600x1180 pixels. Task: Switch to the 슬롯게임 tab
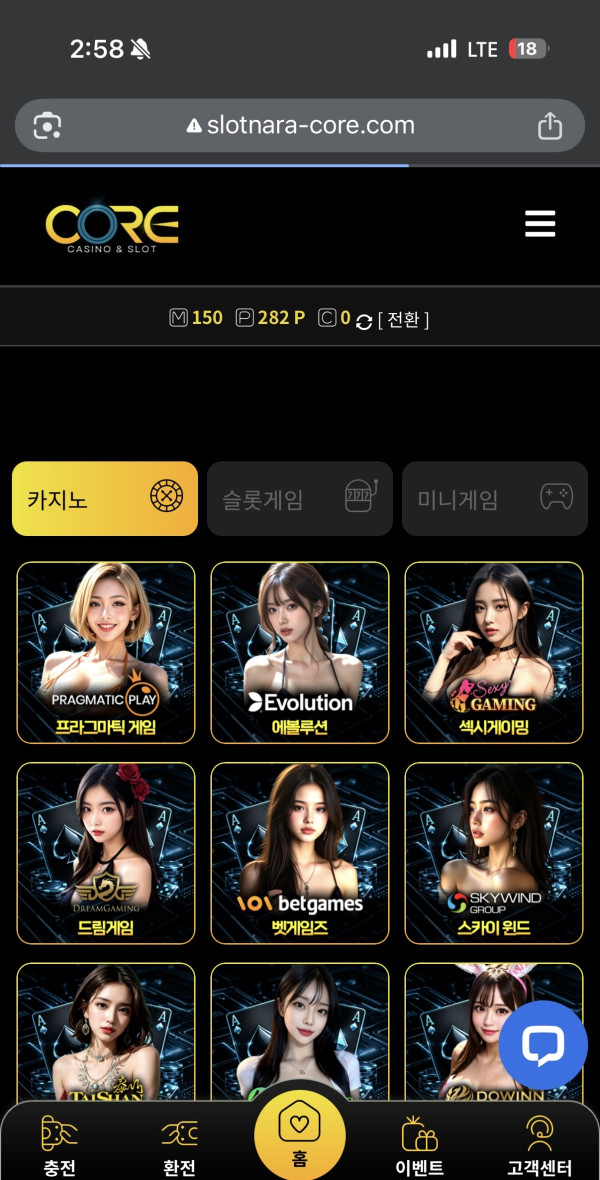point(299,498)
